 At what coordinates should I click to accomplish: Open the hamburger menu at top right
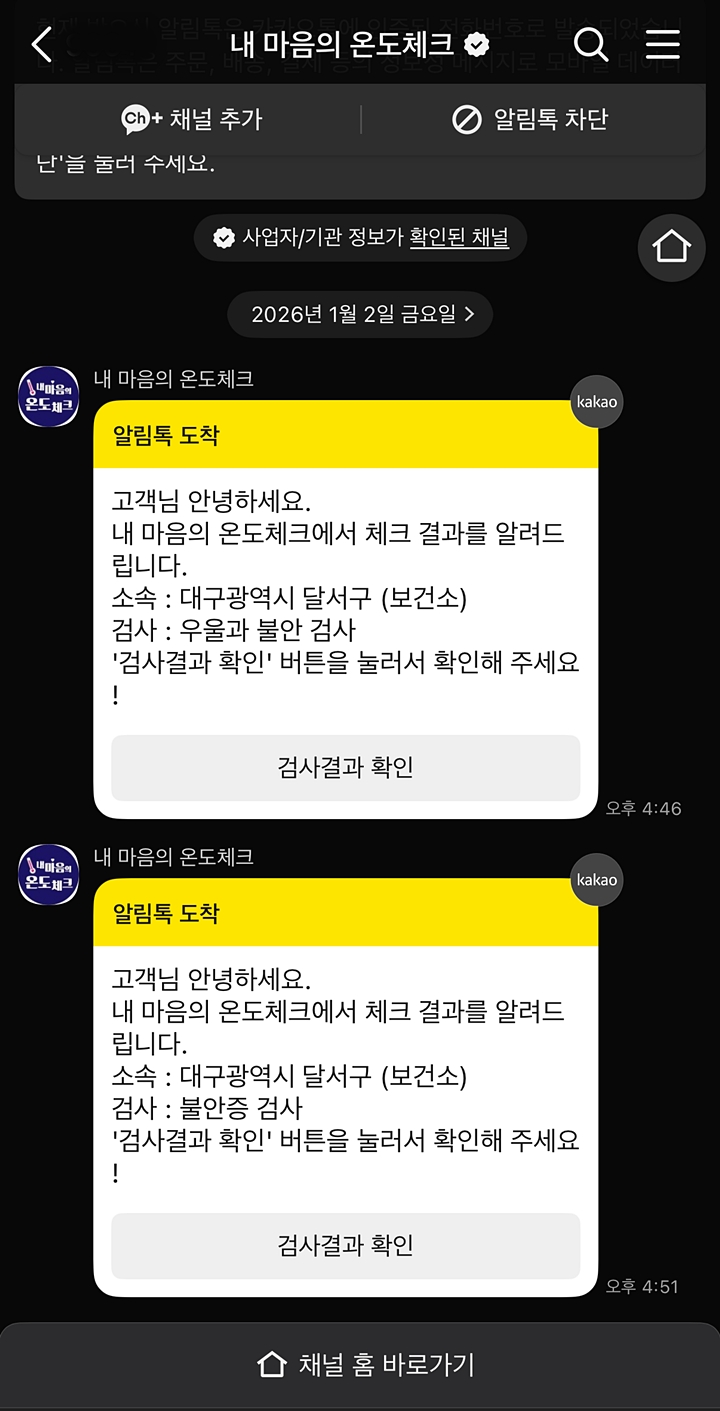(x=664, y=45)
